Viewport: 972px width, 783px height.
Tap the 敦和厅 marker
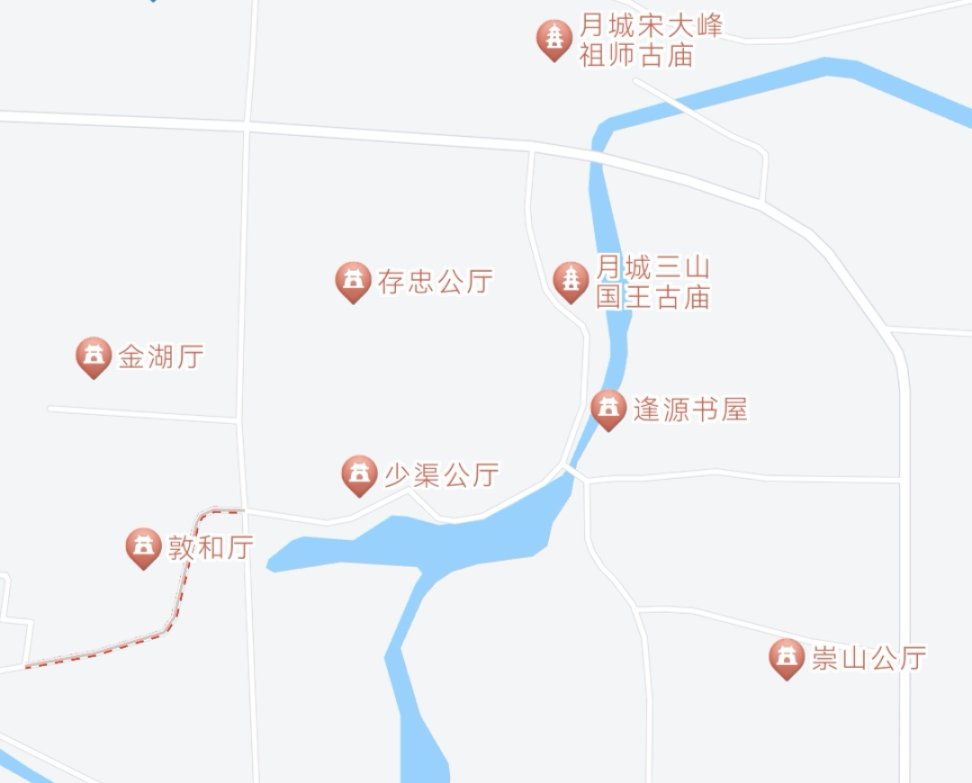(x=144, y=547)
